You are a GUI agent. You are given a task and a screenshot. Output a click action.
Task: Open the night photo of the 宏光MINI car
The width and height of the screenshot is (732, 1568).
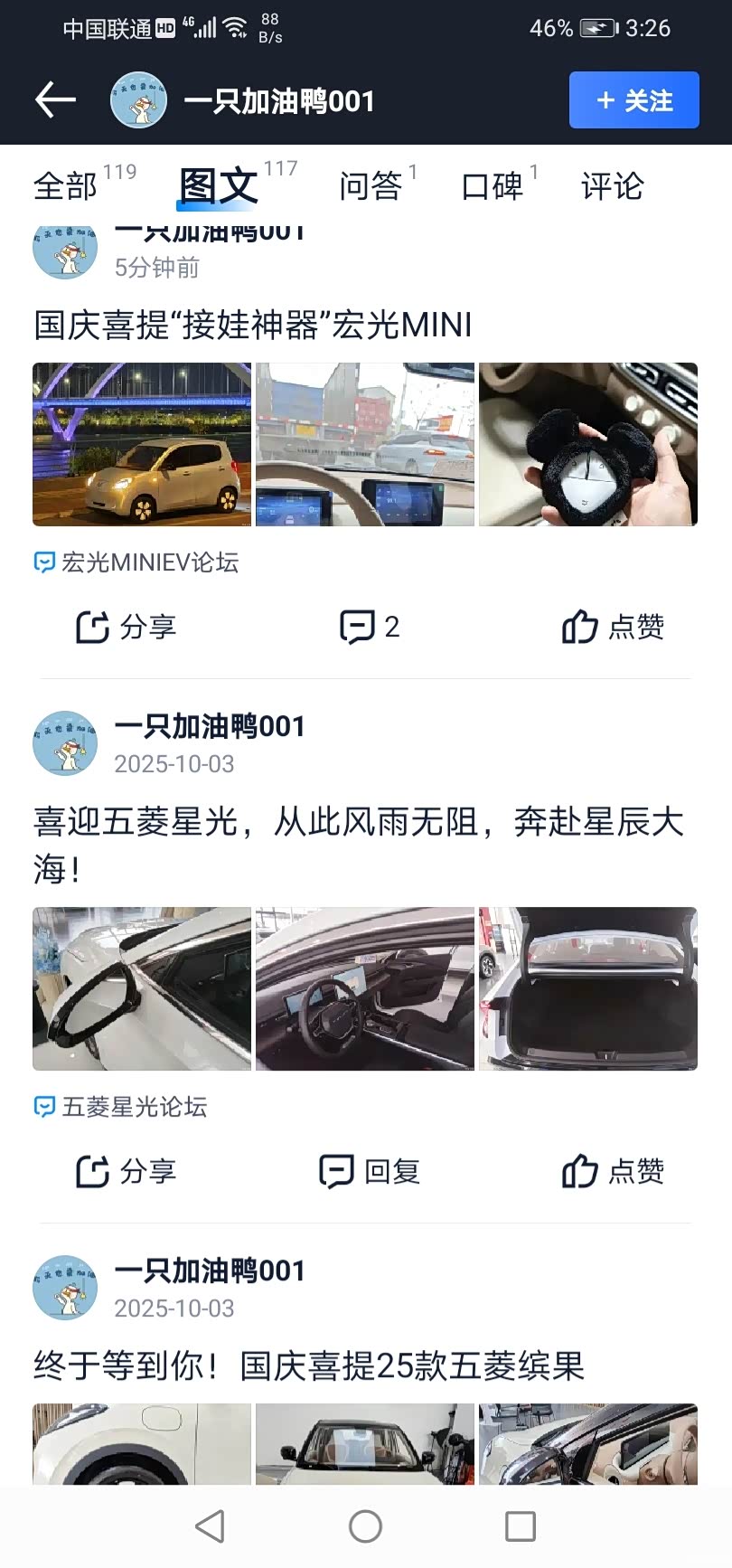click(142, 444)
